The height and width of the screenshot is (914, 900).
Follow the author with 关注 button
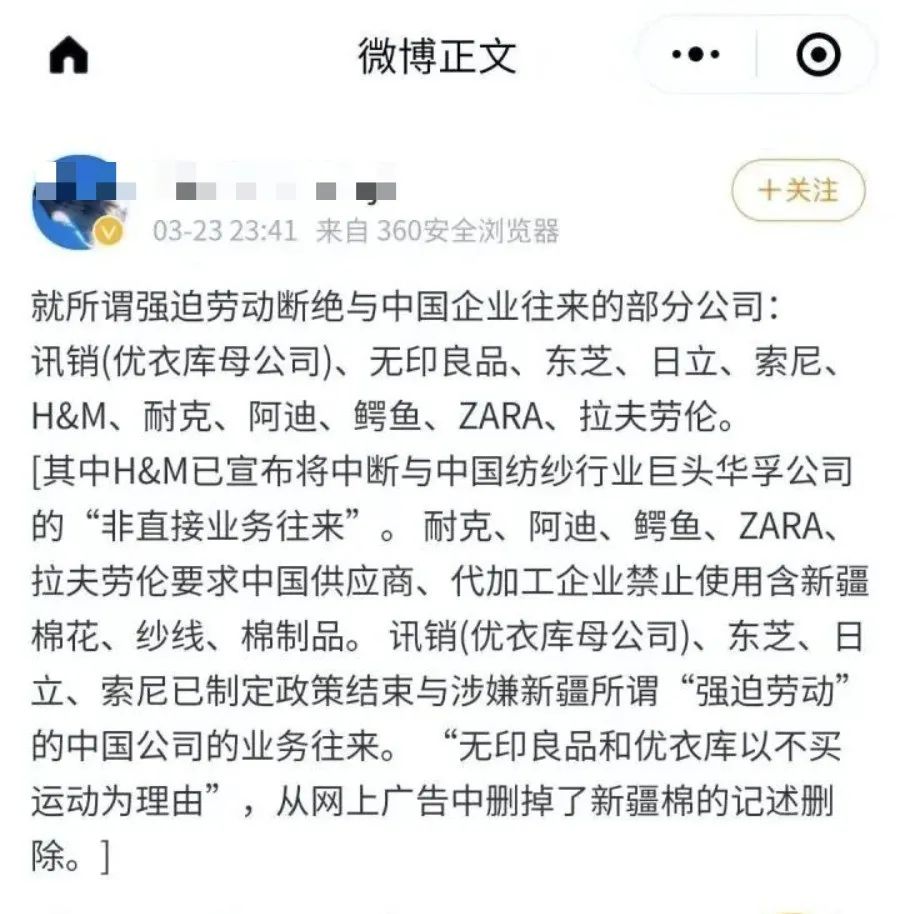pos(798,190)
